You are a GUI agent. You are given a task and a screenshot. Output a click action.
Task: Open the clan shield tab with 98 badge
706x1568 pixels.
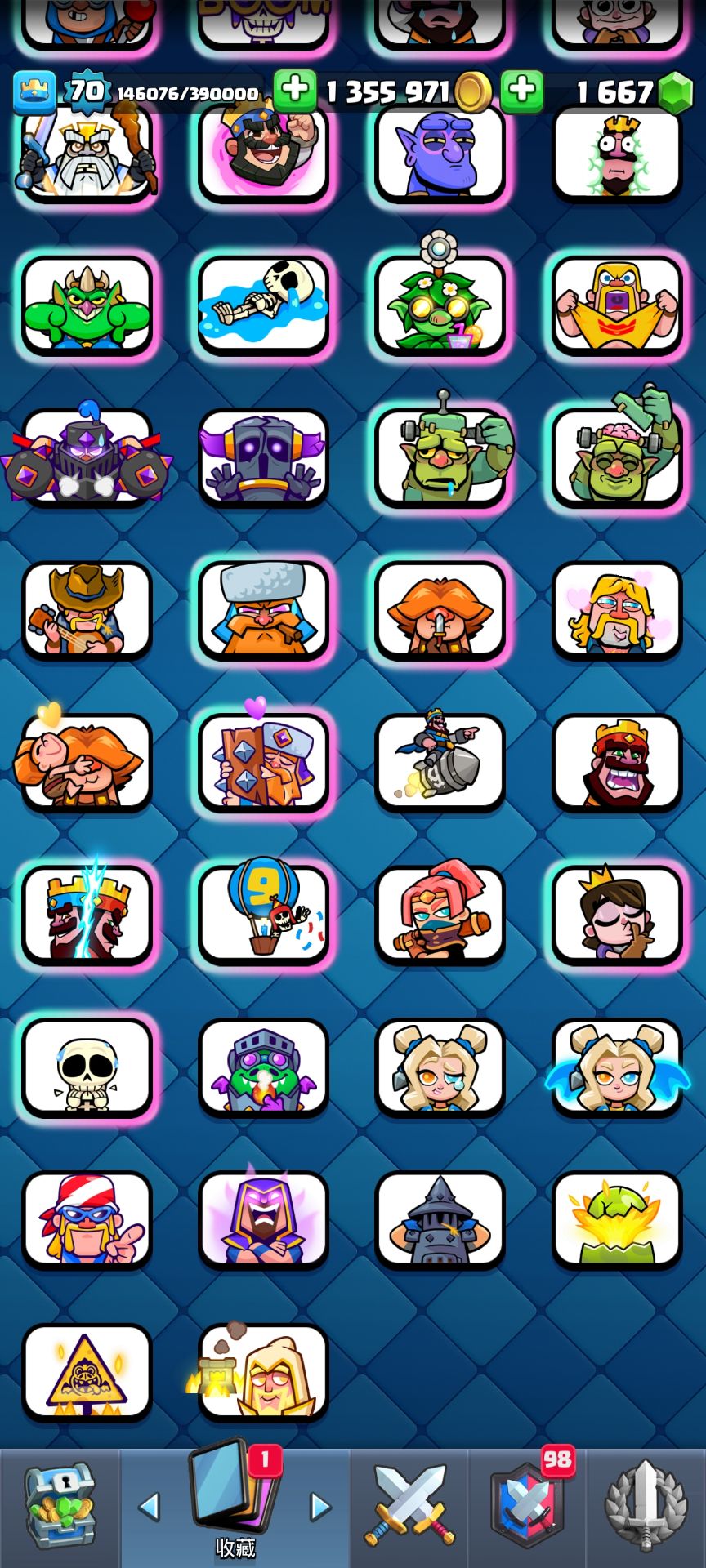527,1507
